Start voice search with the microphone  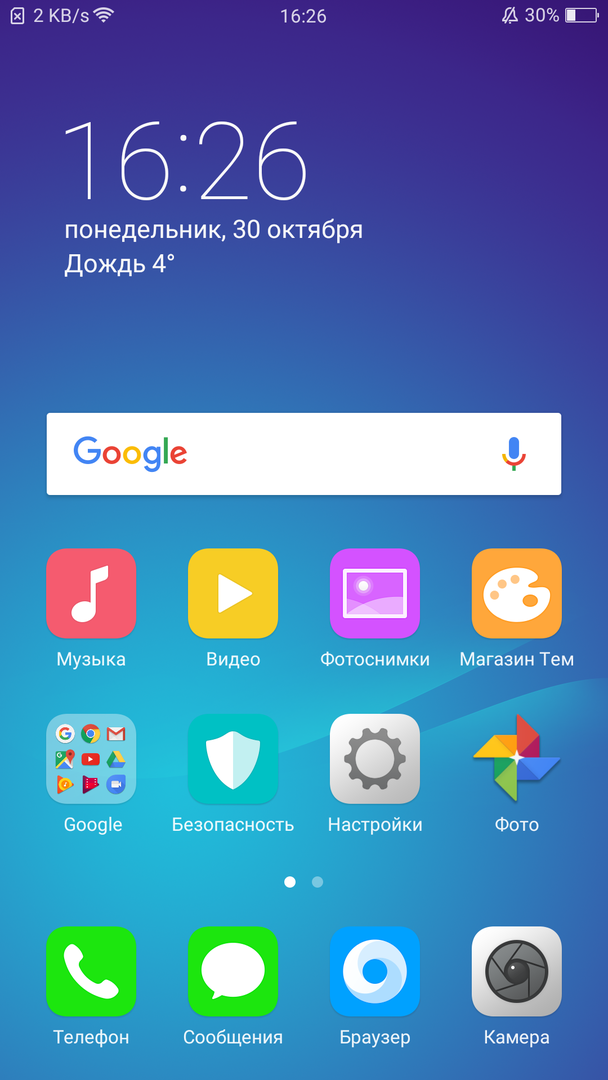(x=513, y=453)
